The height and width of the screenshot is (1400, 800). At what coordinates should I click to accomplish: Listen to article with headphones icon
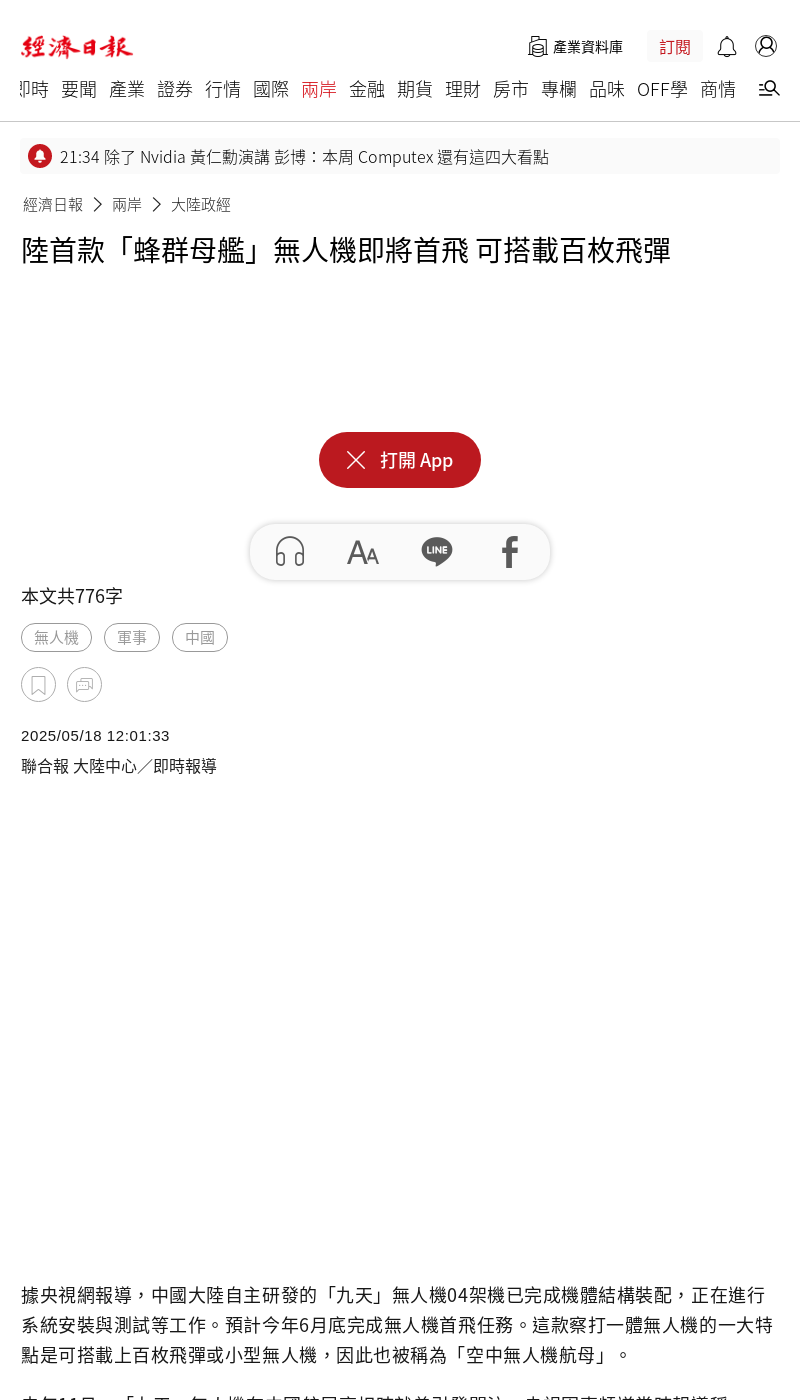pos(290,552)
